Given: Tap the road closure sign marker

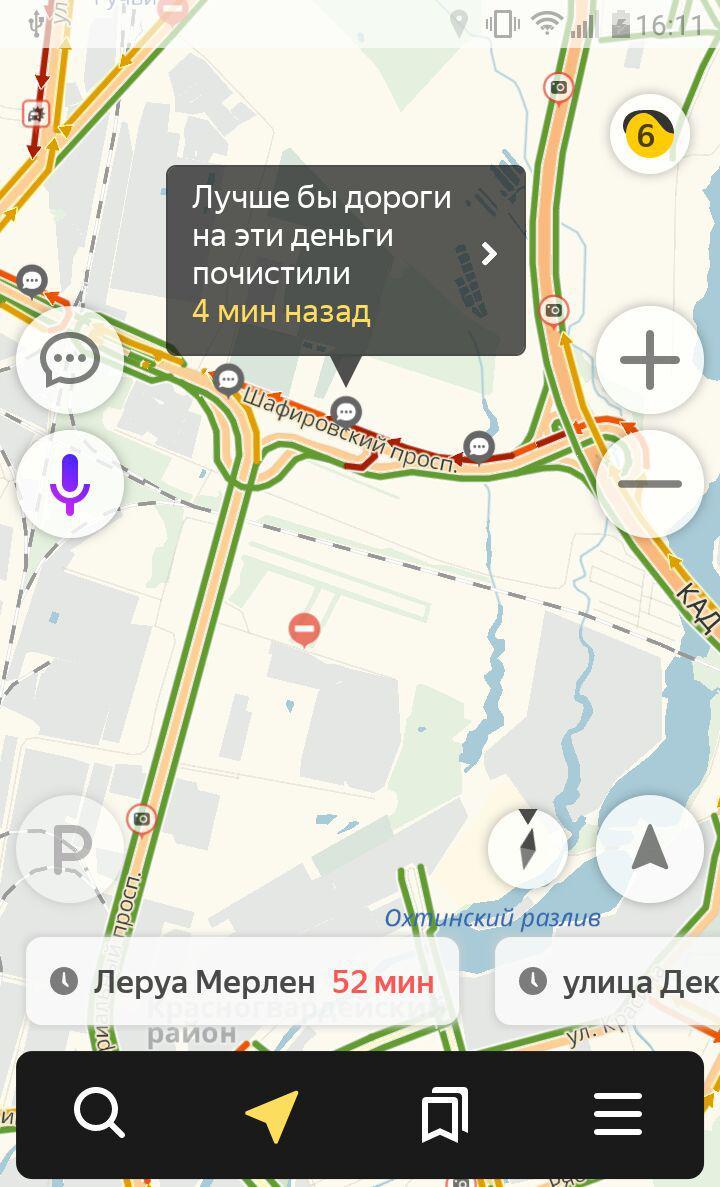Looking at the screenshot, I should coord(304,630).
